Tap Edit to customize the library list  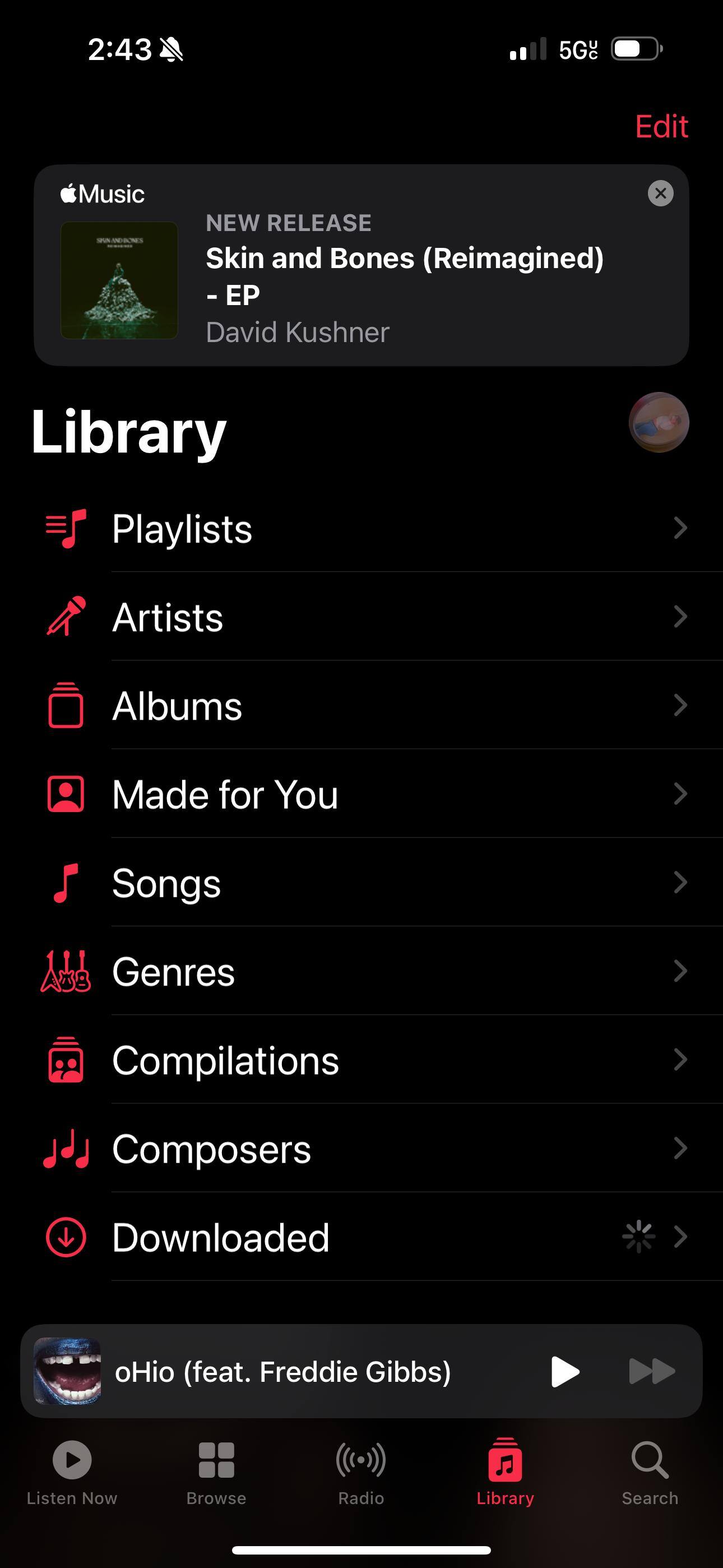click(x=661, y=127)
